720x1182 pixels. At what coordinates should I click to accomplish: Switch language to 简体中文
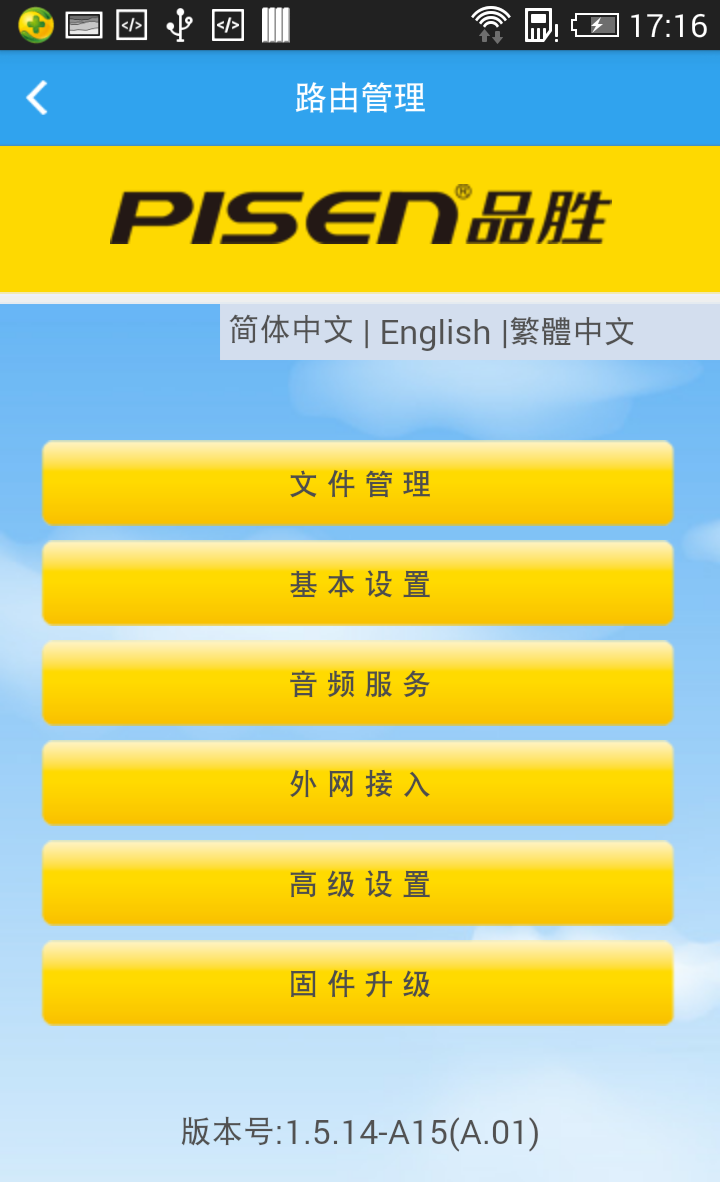point(291,331)
